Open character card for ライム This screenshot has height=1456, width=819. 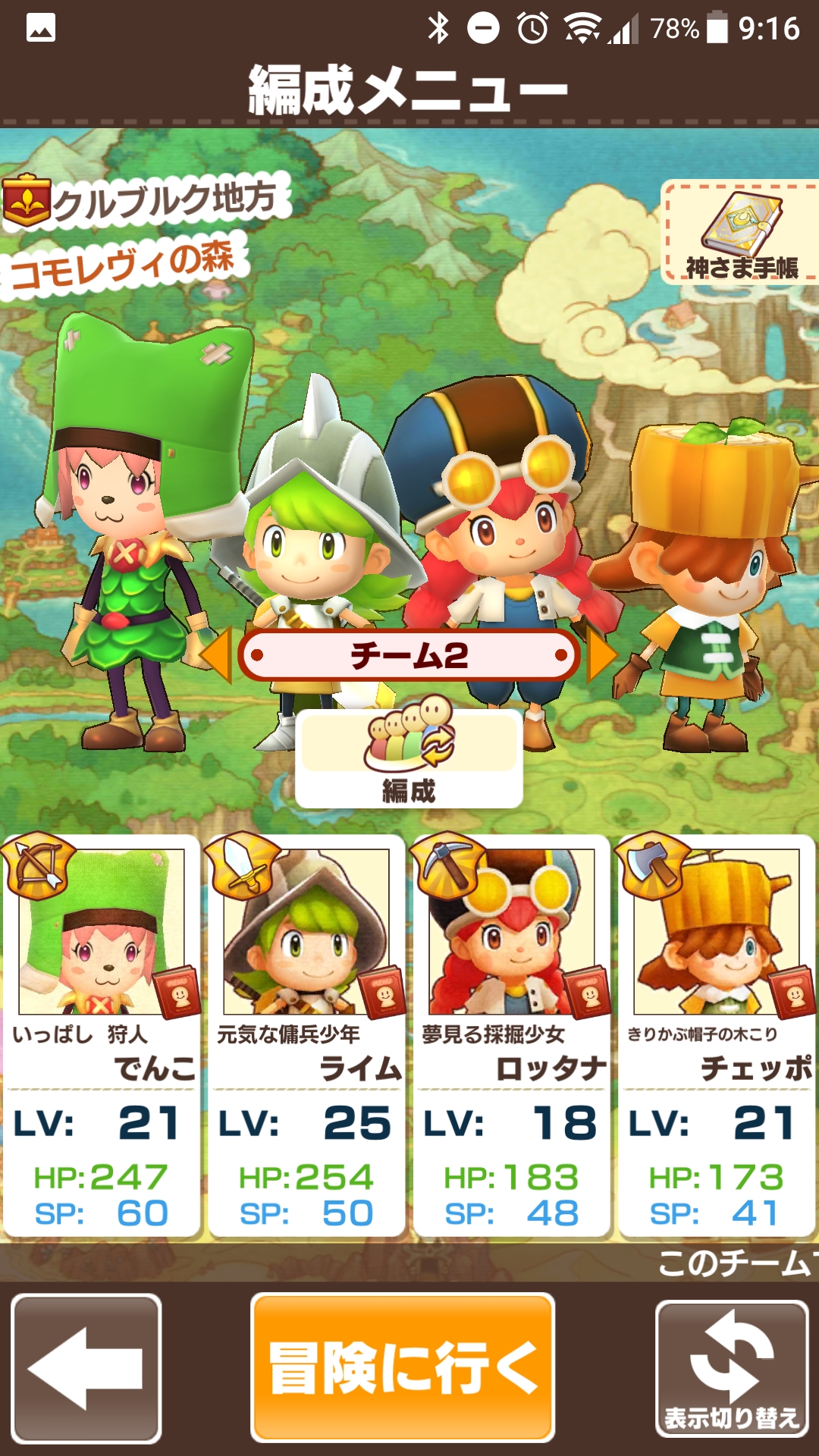click(x=307, y=1036)
